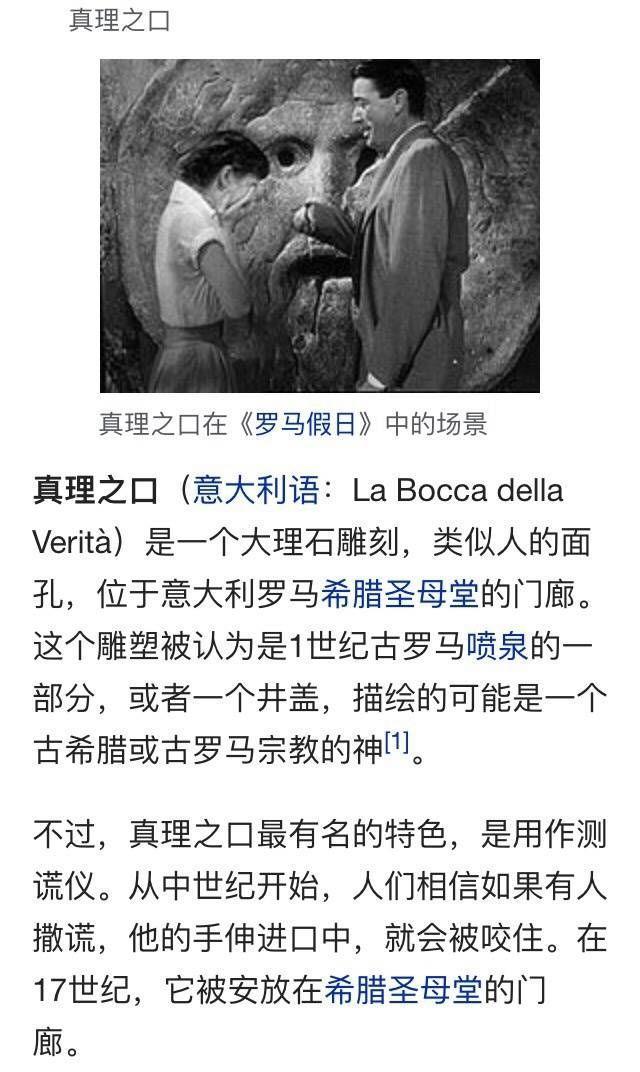Open the 希腊圣母堂 link in the first paragraph
640x1072 pixels.
pos(400,595)
